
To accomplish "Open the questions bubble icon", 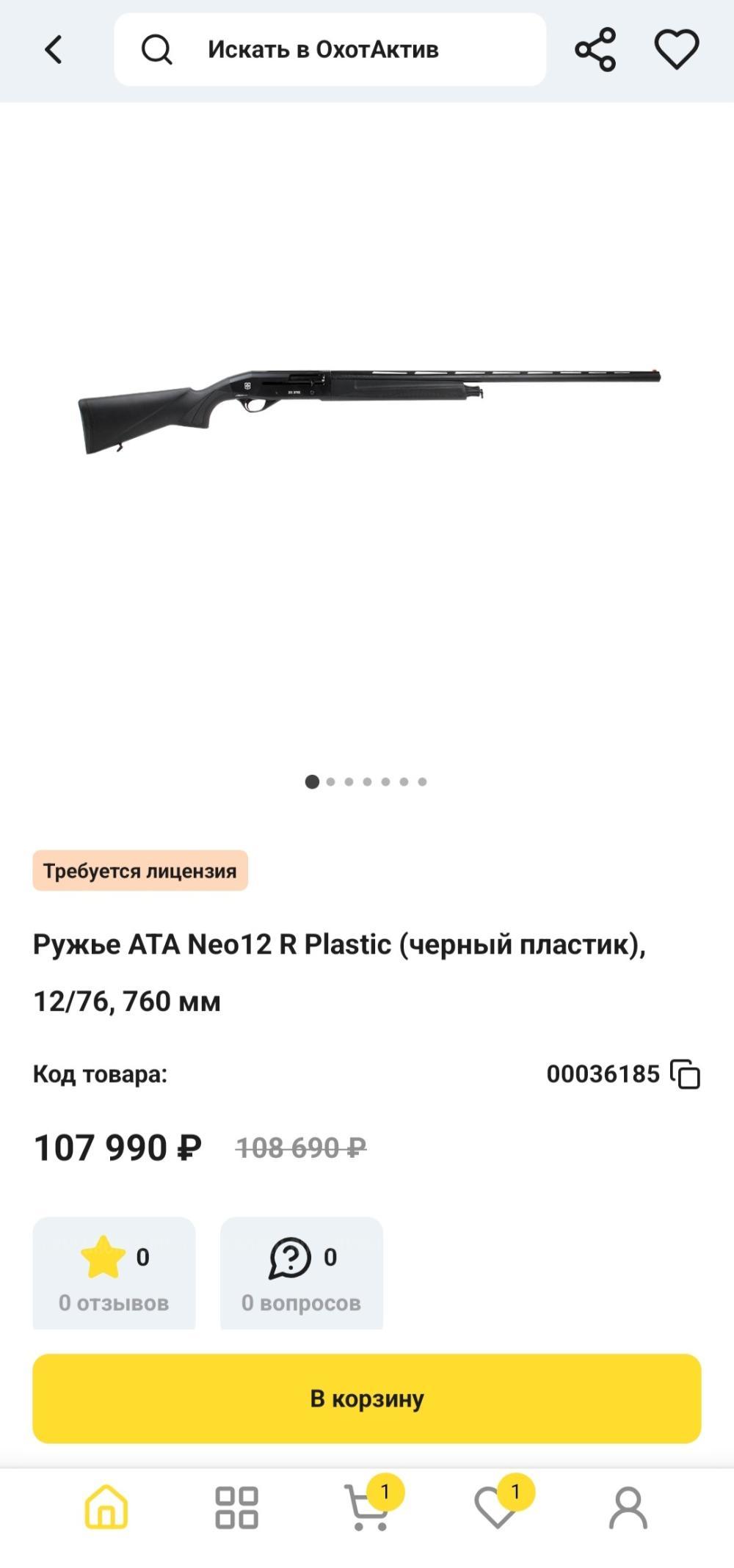I will tap(289, 1257).
